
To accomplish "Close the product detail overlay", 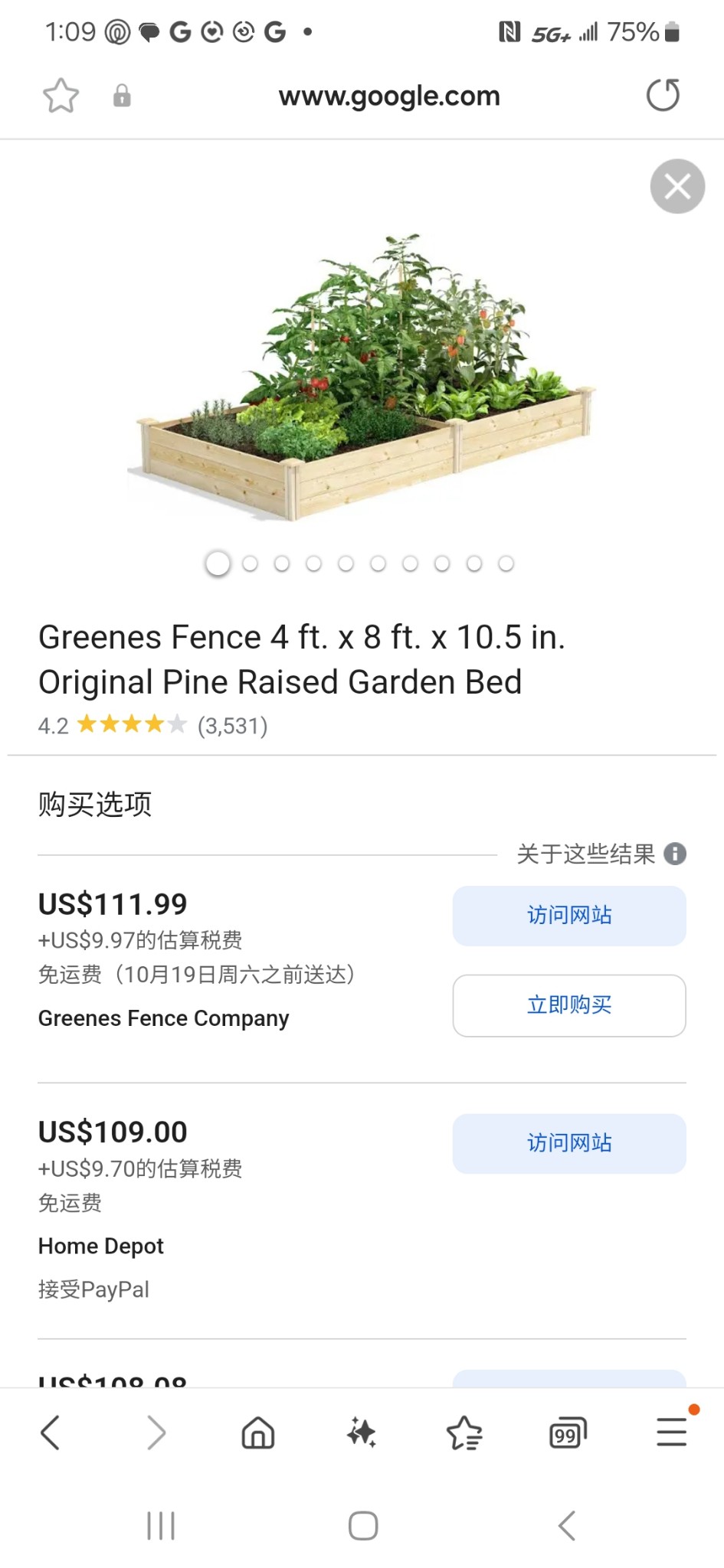I will pos(677,186).
